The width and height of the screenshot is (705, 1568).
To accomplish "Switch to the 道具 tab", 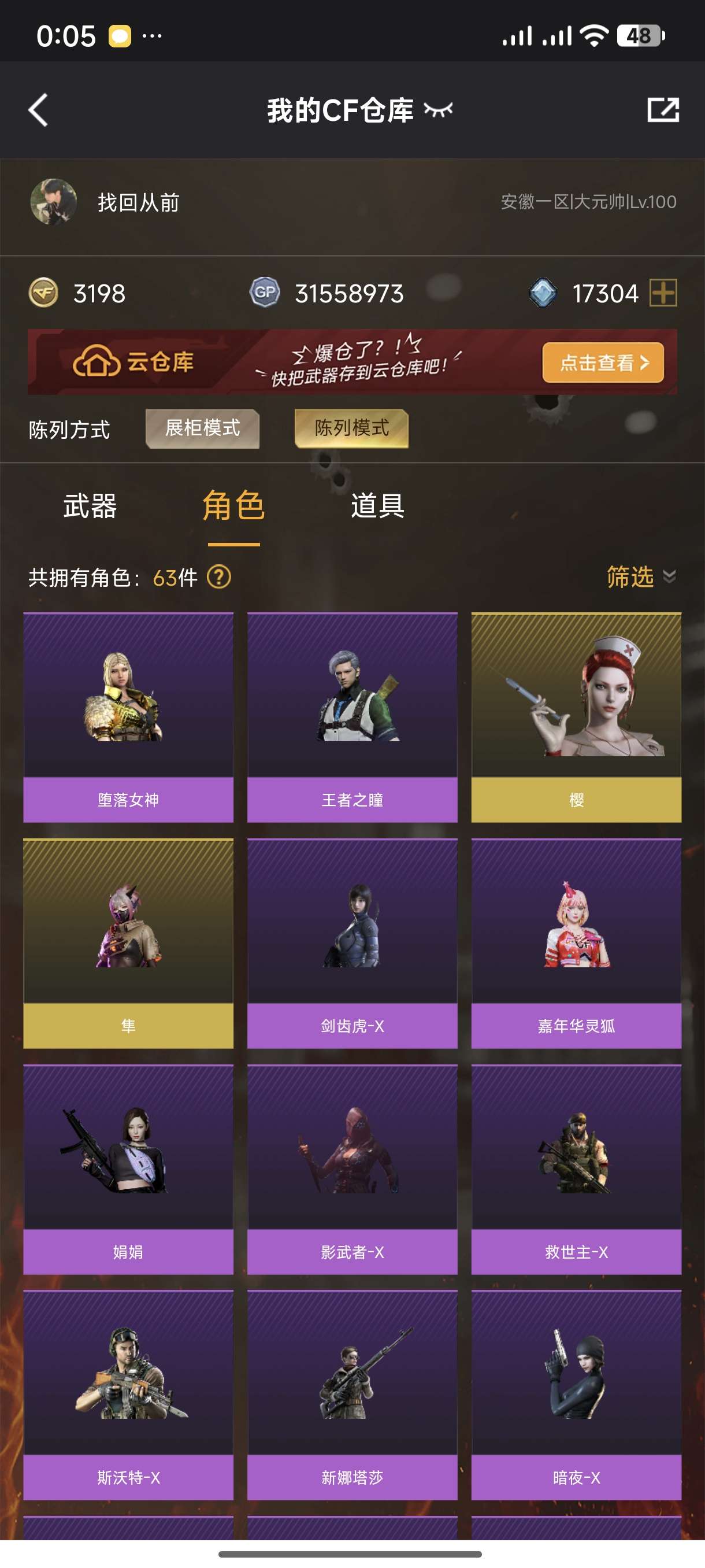I will click(377, 506).
